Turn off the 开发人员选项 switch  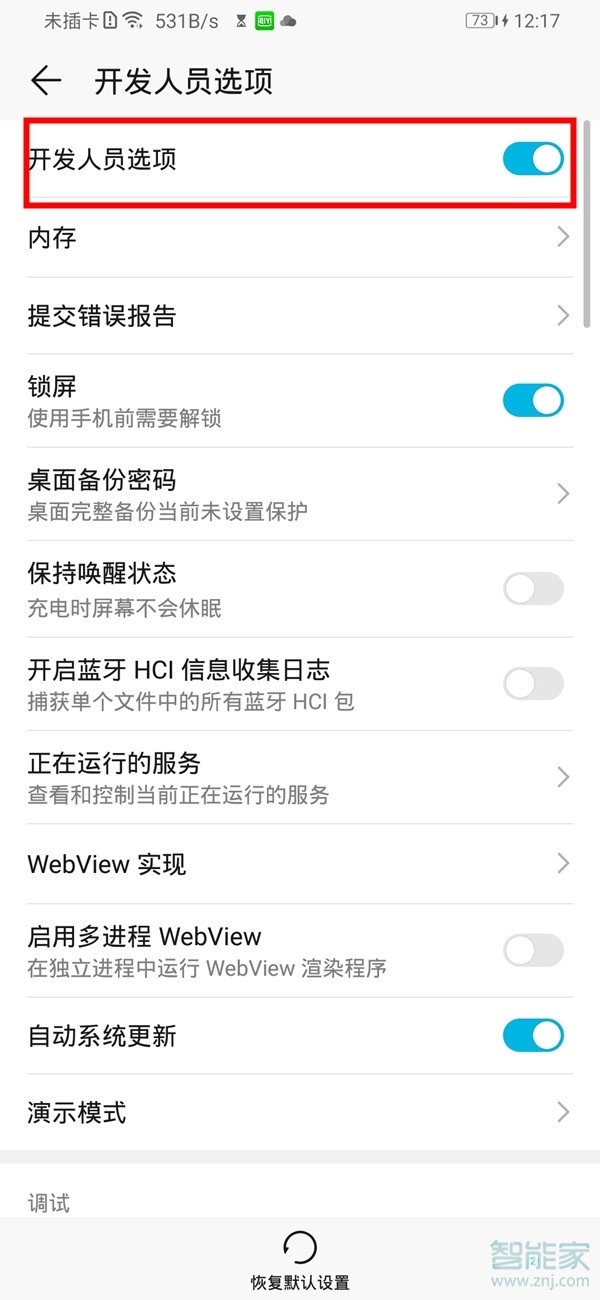[532, 159]
